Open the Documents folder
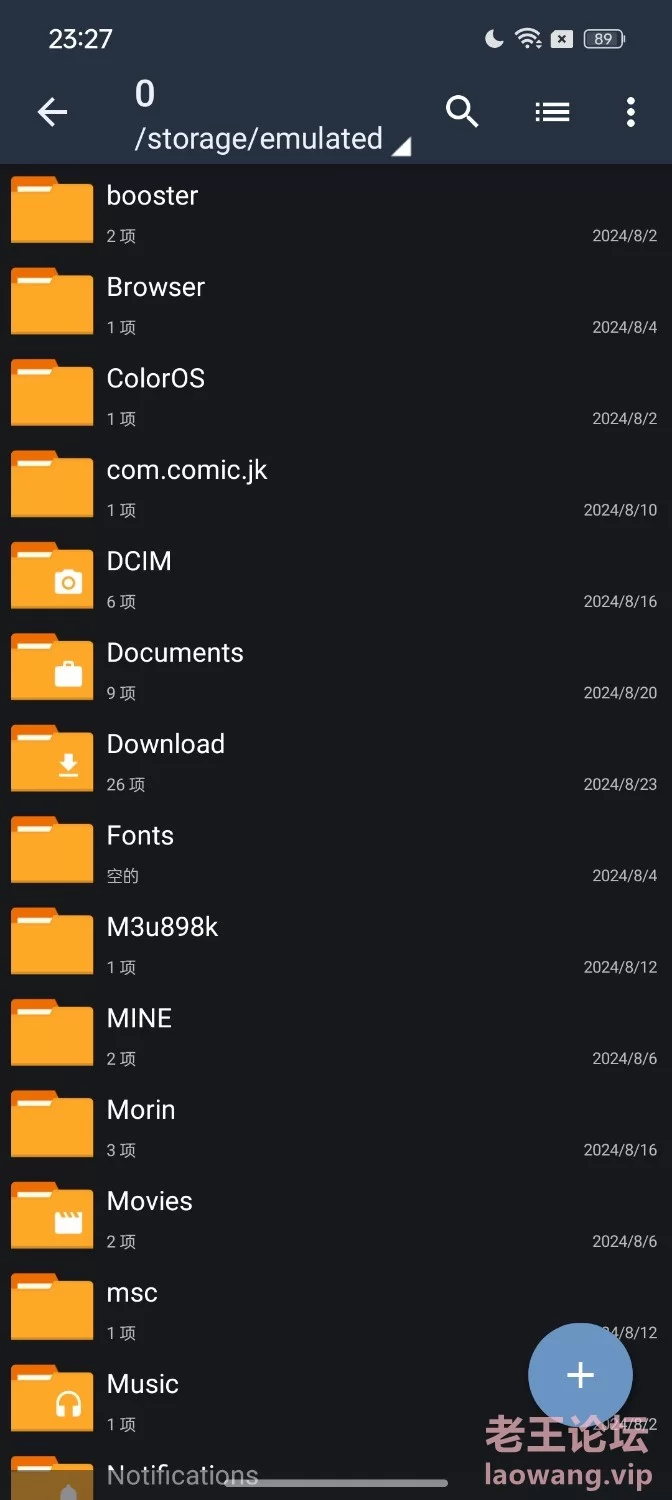The height and width of the screenshot is (1500, 672). 336,669
